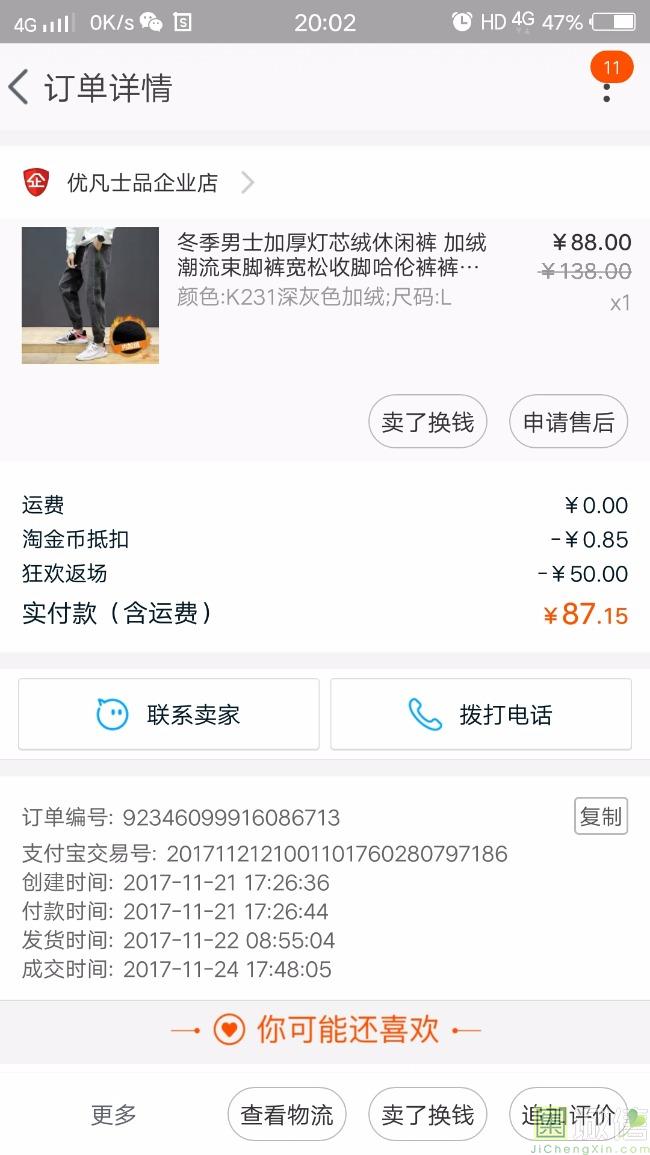
Task: Add a follow-up review via 追加评价
Action: [567, 1115]
